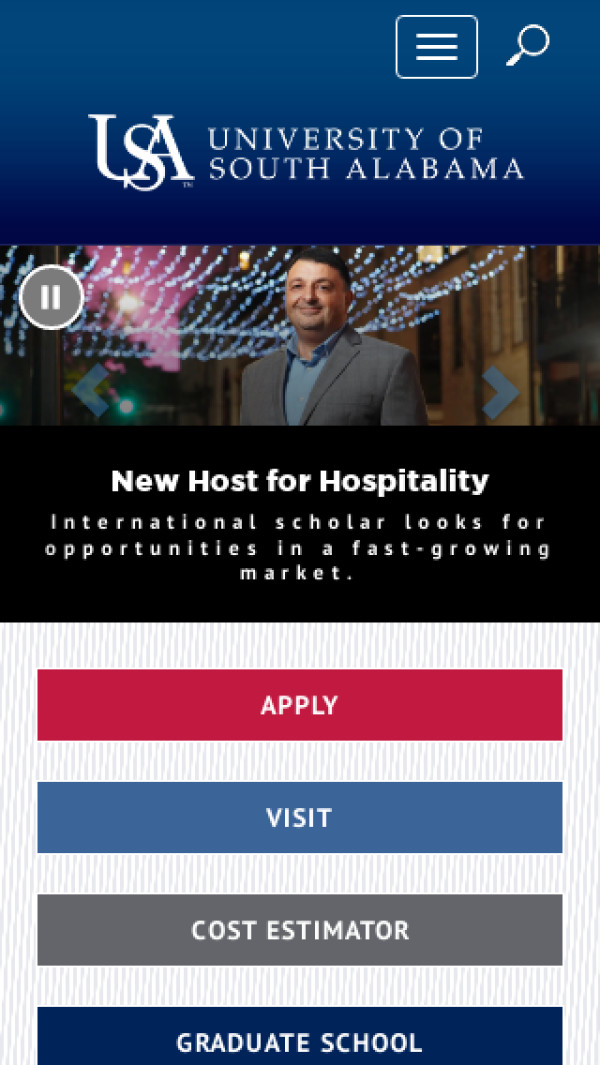
Task: Advance to the next carousel slide
Action: (500, 391)
